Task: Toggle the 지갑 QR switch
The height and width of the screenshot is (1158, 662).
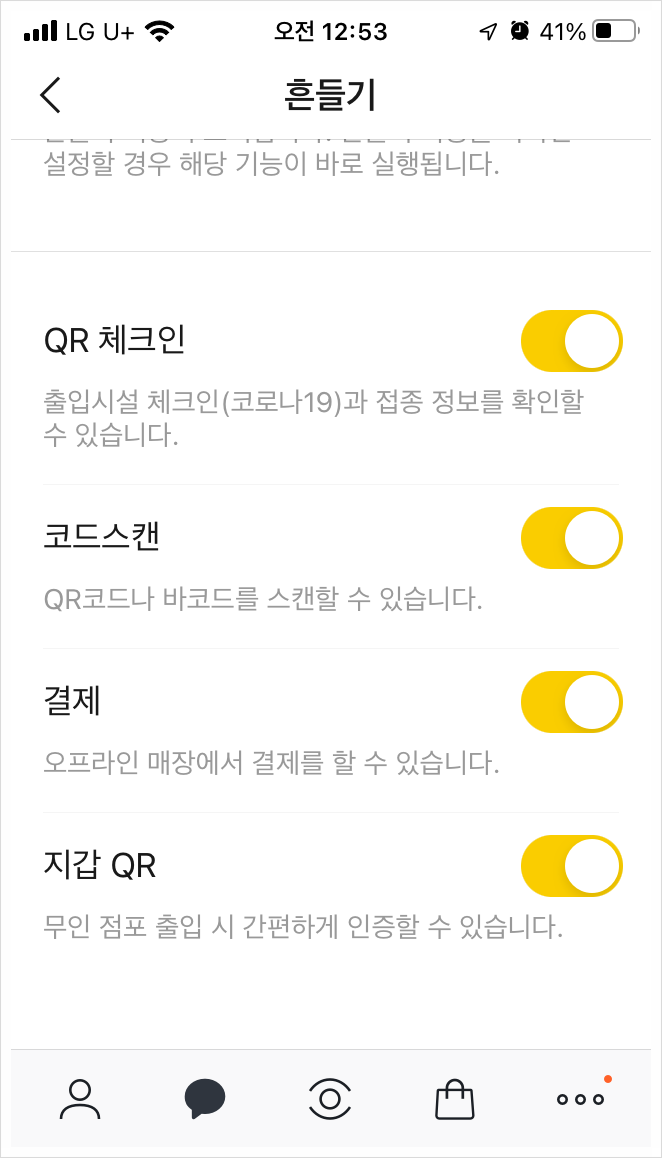Action: point(571,866)
